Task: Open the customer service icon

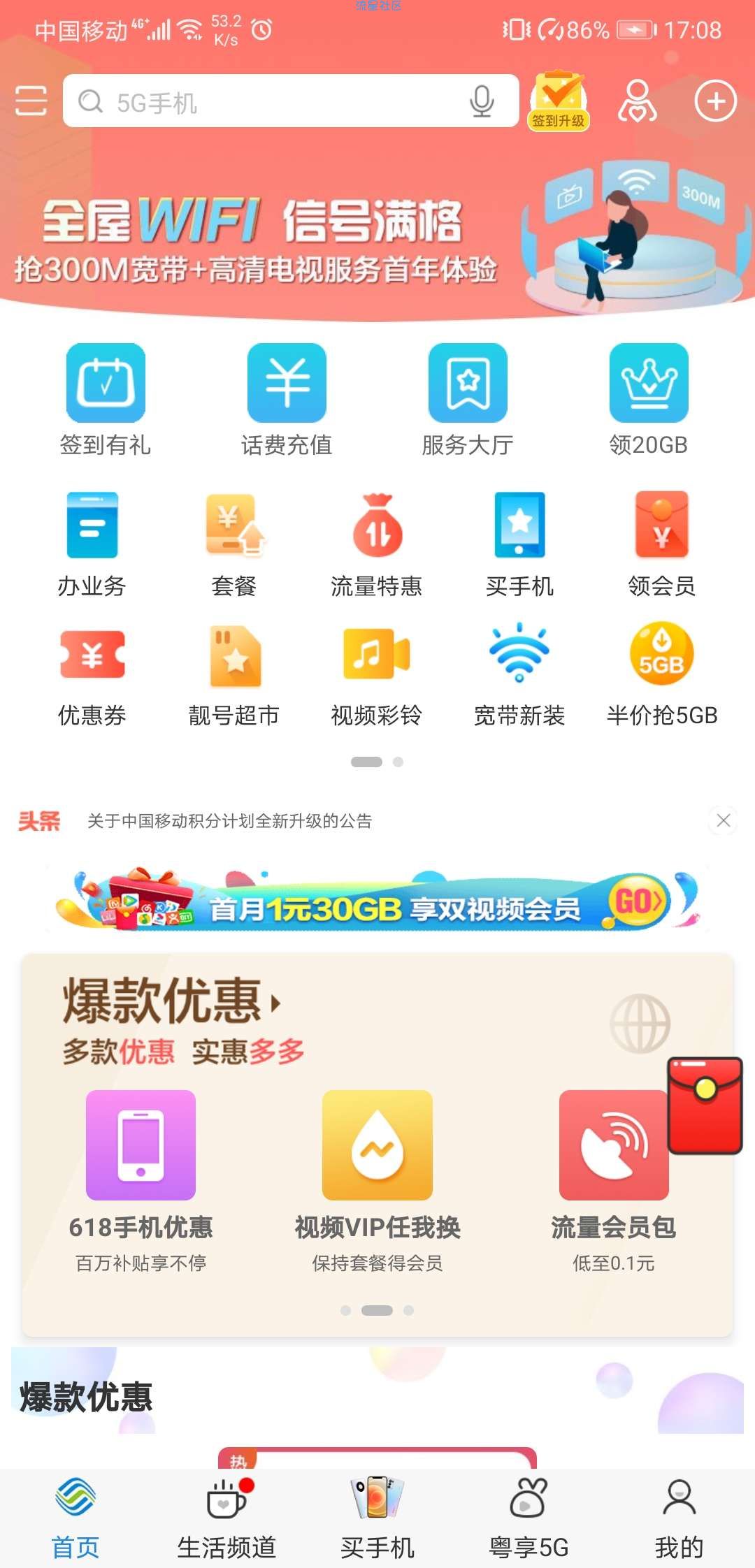Action: click(x=637, y=102)
